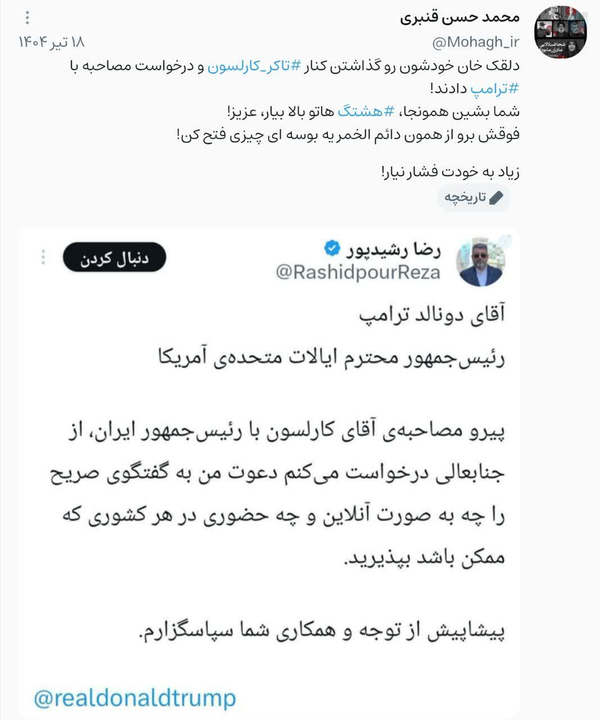Image resolution: width=600 pixels, height=720 pixels.
Task: Open the profile picture of @Mohagh_ir
Action: 561,32
